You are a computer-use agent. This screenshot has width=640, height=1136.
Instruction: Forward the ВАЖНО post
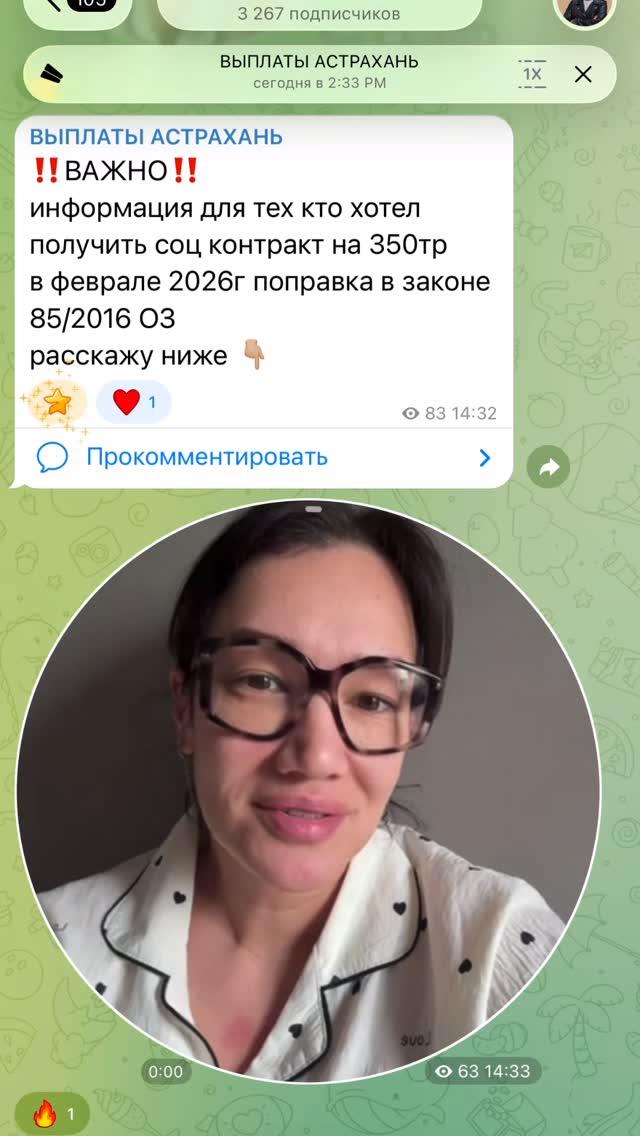click(548, 466)
